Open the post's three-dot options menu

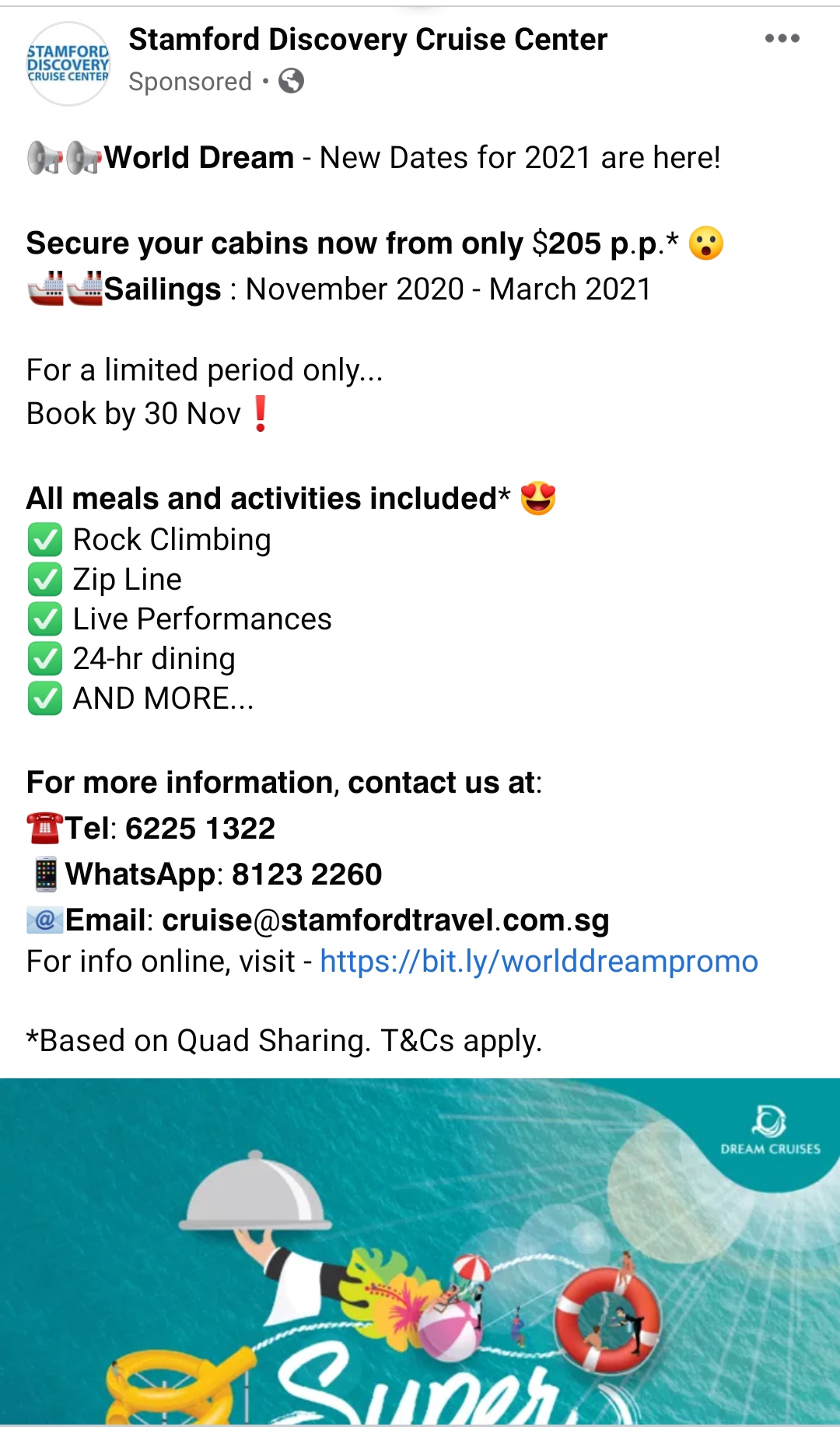coord(782,38)
